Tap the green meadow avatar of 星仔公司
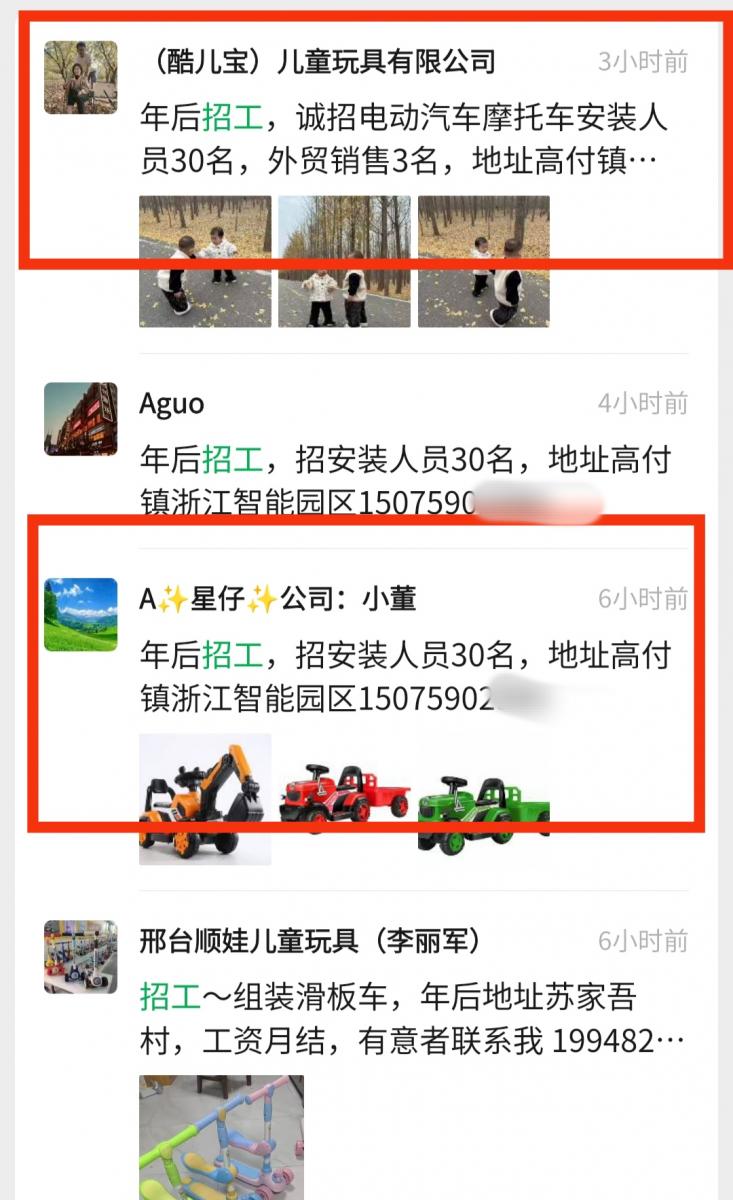The height and width of the screenshot is (1200, 733). pos(81,614)
